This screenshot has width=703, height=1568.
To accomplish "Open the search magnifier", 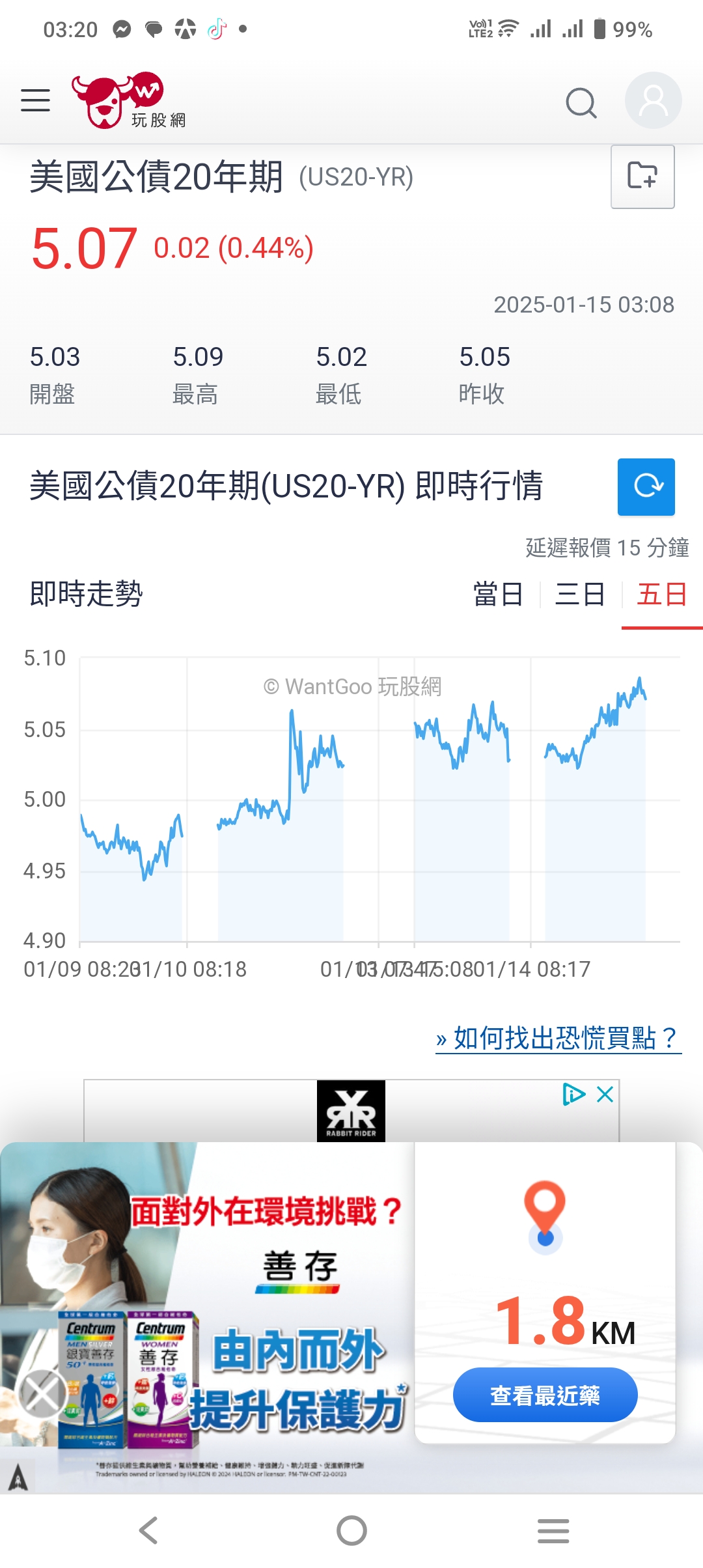I will [581, 102].
